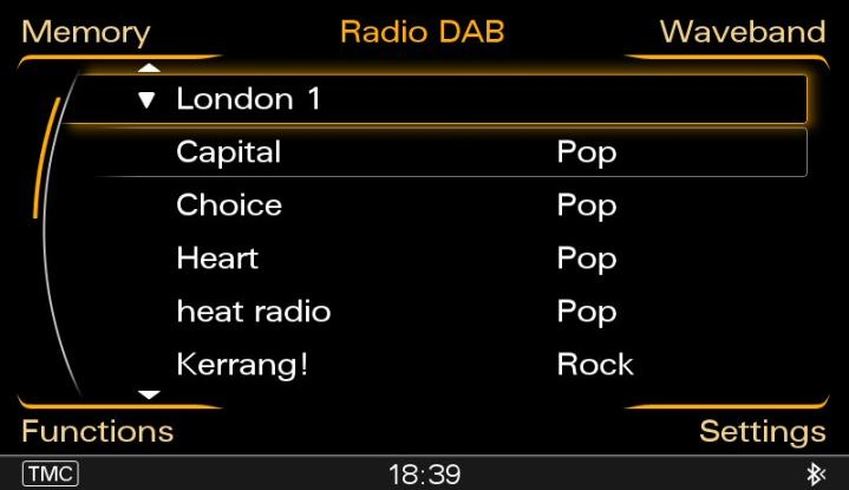Open the Waveband selection
The width and height of the screenshot is (849, 490).
coord(742,32)
